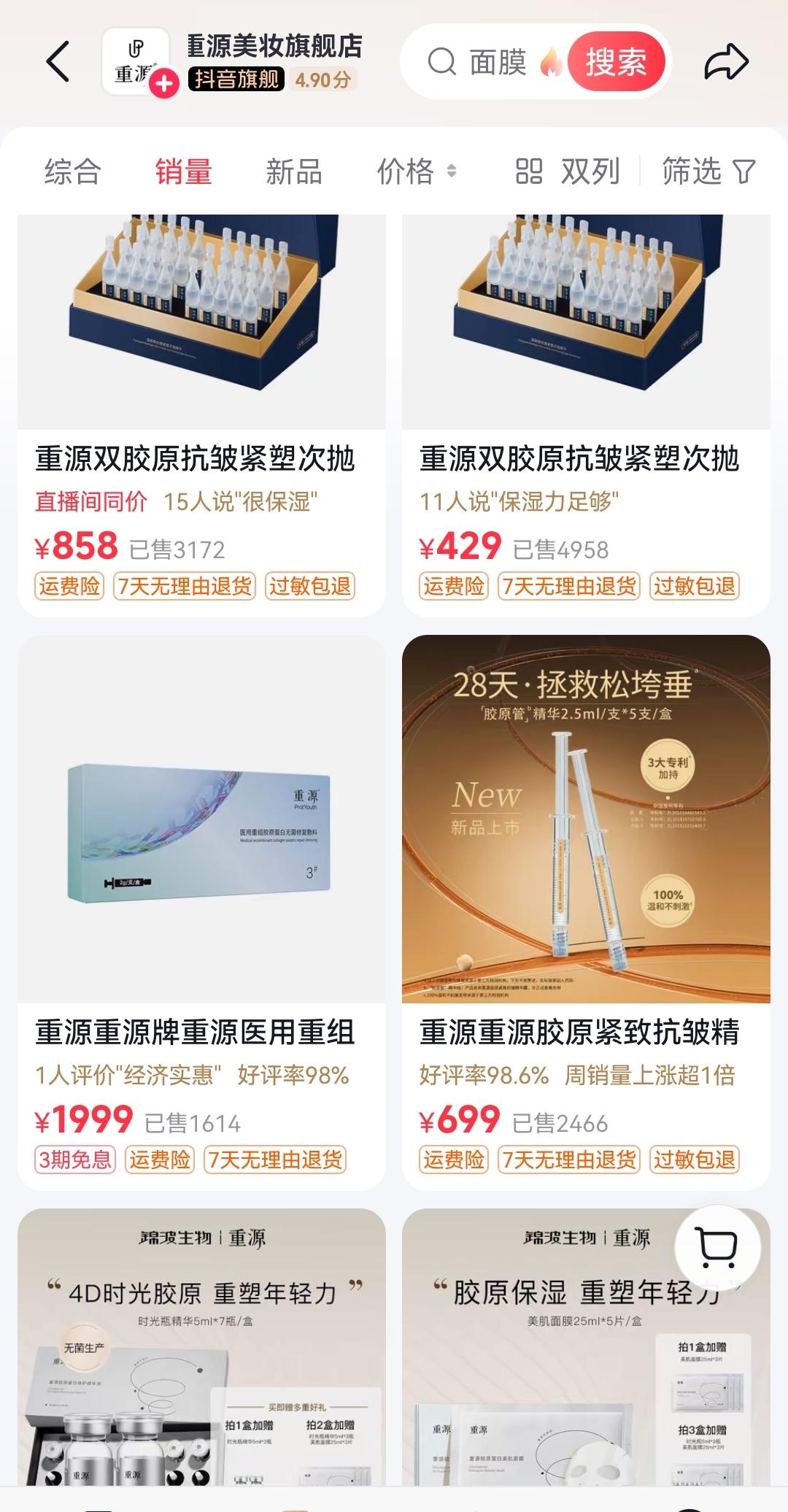Select the 销量 sorting tab
The image size is (788, 1512).
pos(183,172)
